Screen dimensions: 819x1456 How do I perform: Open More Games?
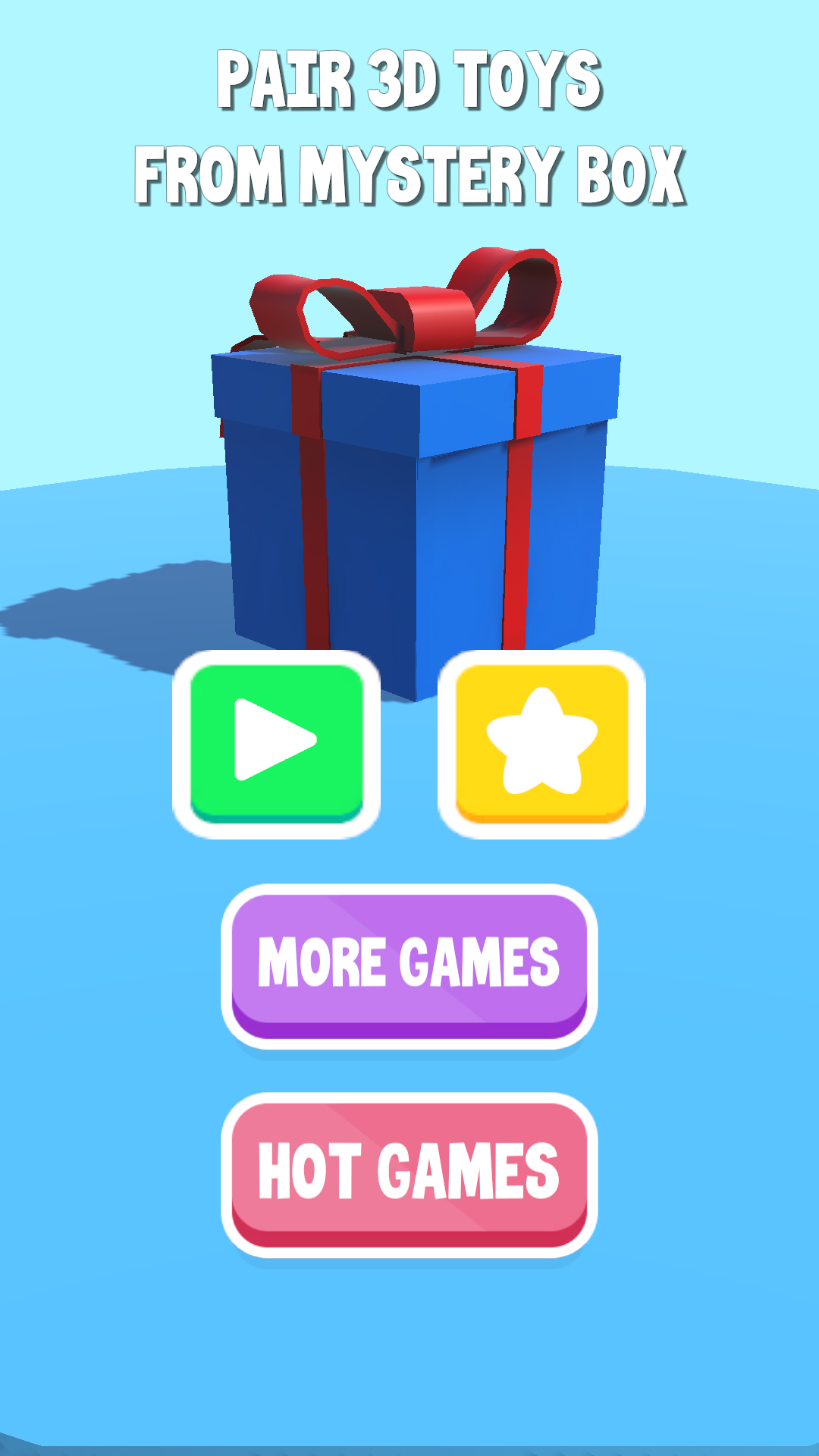(x=409, y=965)
